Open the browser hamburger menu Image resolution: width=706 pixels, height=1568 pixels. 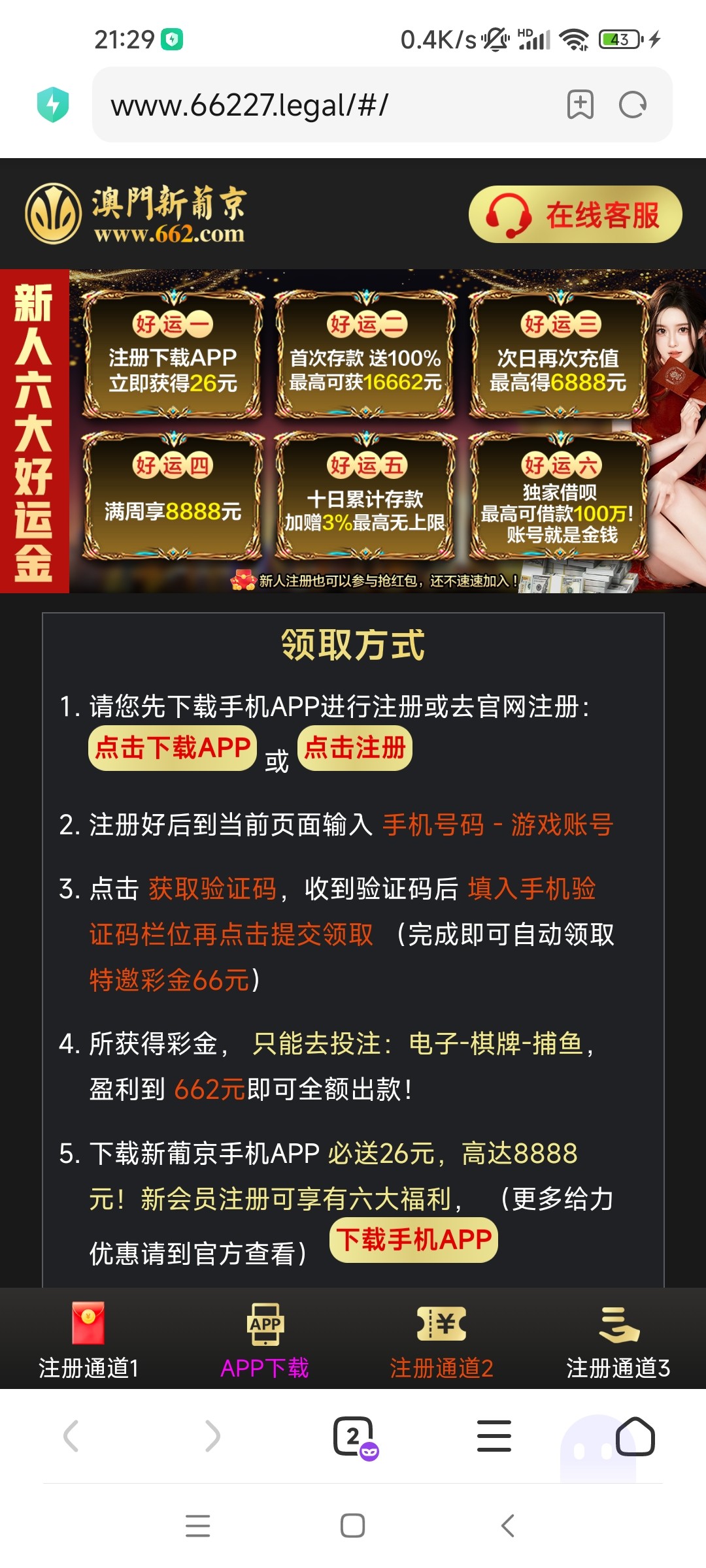click(x=494, y=1435)
